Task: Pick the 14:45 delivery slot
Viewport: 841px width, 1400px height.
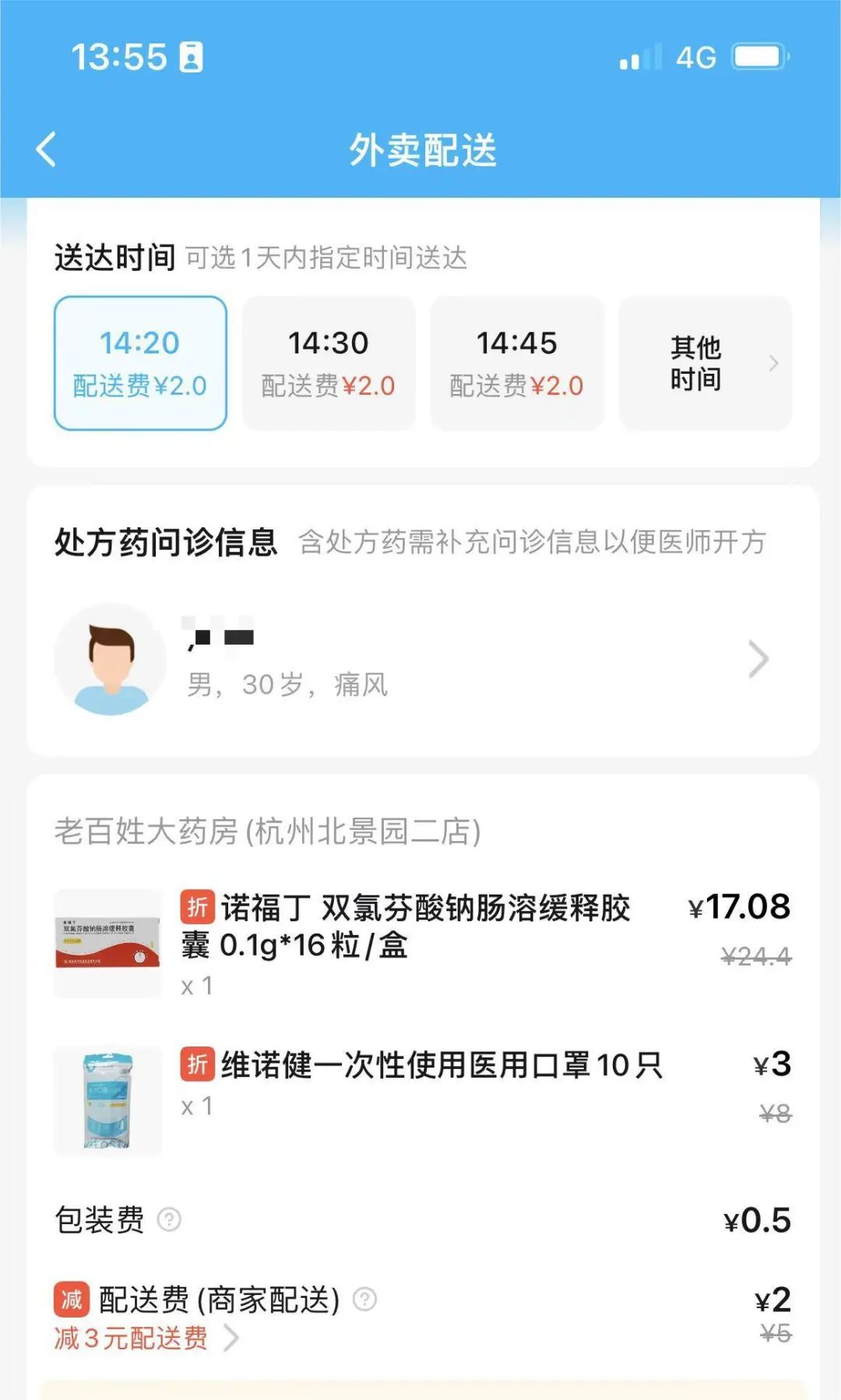Action: (x=517, y=363)
